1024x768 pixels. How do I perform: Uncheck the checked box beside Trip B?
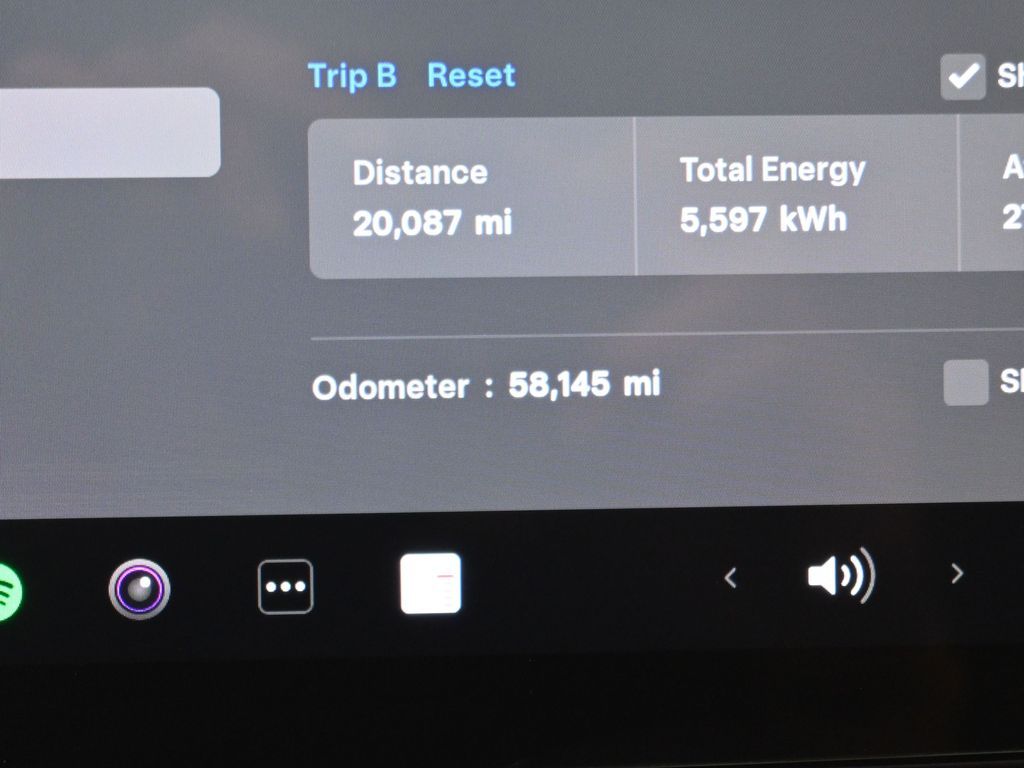[x=962, y=78]
